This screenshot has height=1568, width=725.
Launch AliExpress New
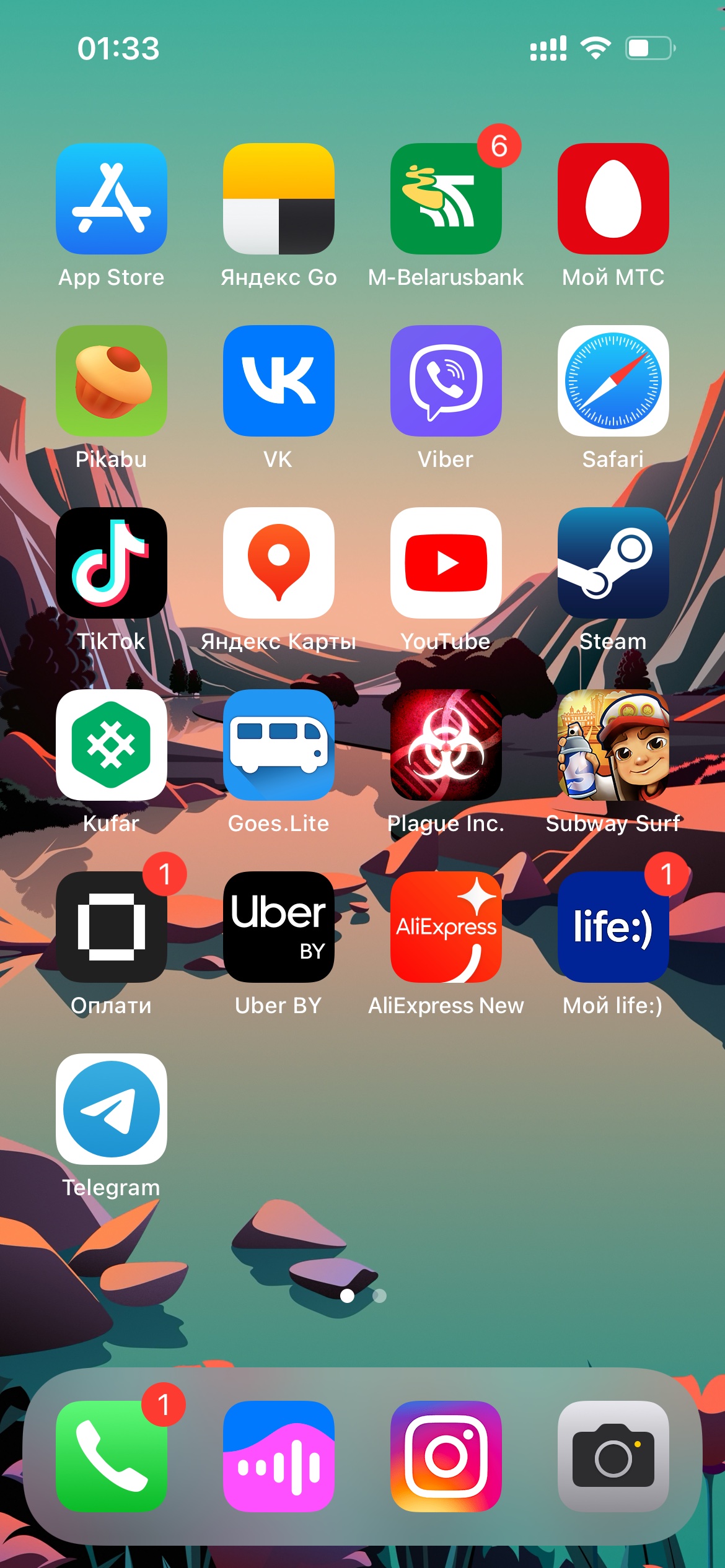point(446,927)
